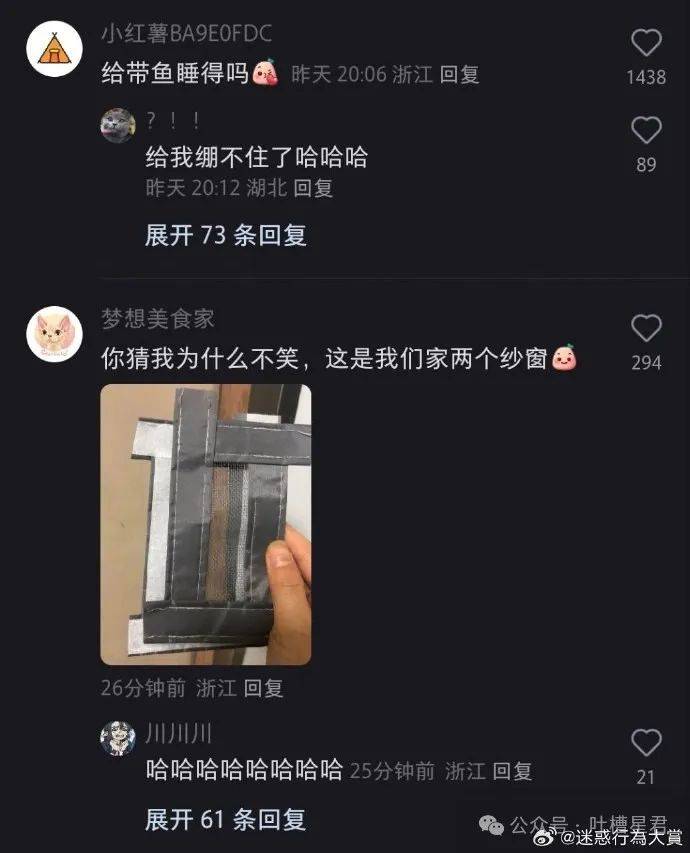Reply to 小红薯BA9E0FDC's comment

(x=460, y=74)
